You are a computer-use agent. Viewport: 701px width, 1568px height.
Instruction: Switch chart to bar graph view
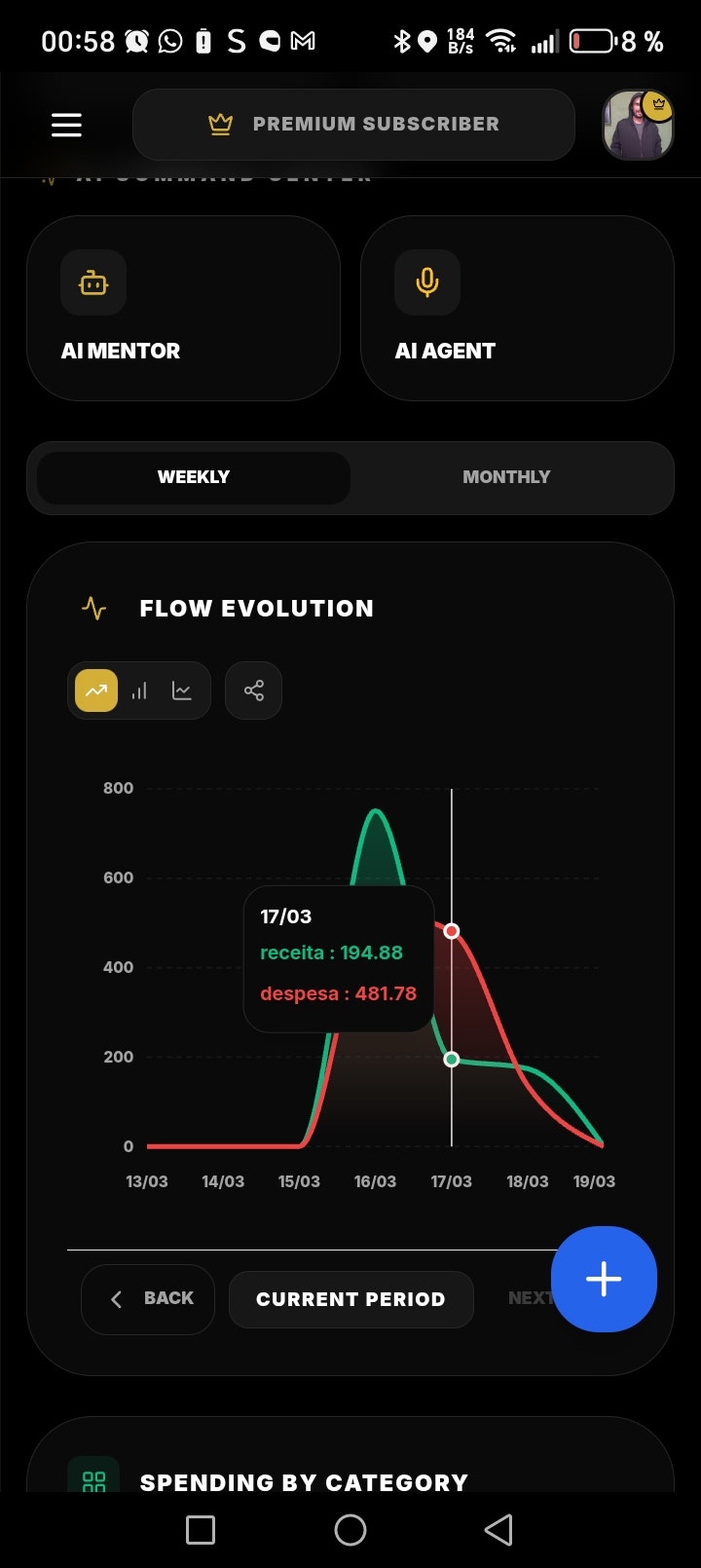coord(139,691)
